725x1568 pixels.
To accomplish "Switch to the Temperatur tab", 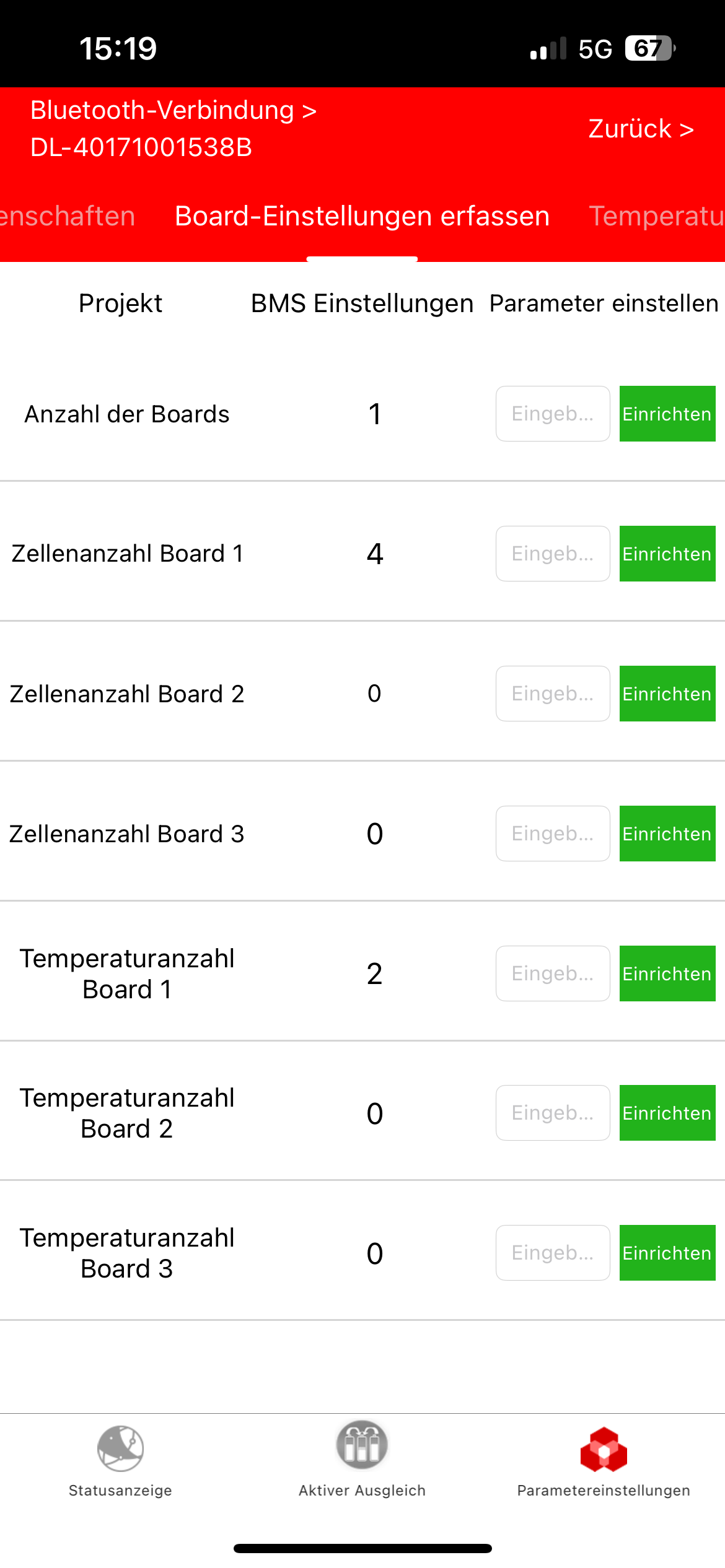I will [657, 216].
